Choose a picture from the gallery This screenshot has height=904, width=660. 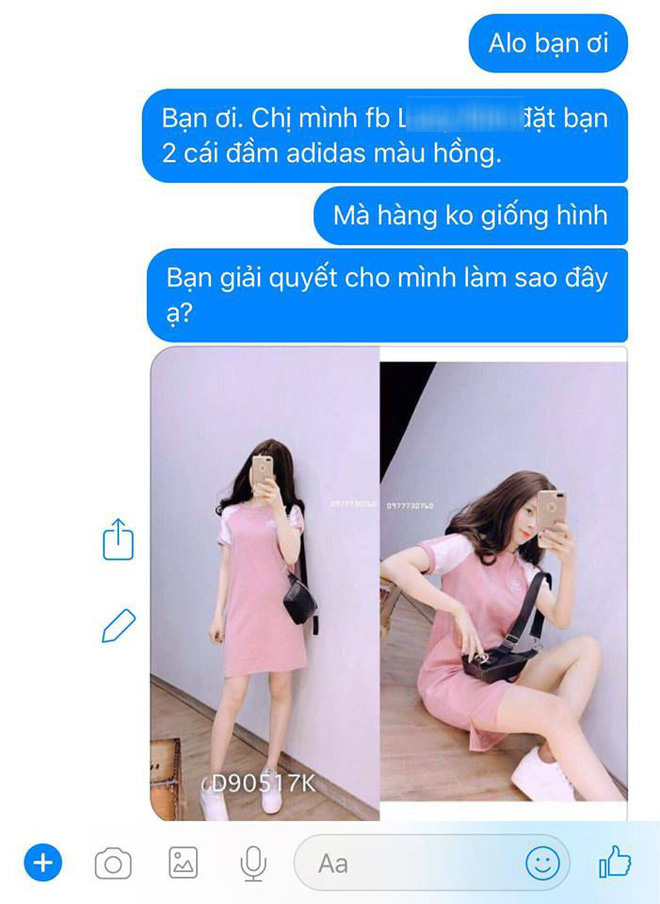pos(183,862)
